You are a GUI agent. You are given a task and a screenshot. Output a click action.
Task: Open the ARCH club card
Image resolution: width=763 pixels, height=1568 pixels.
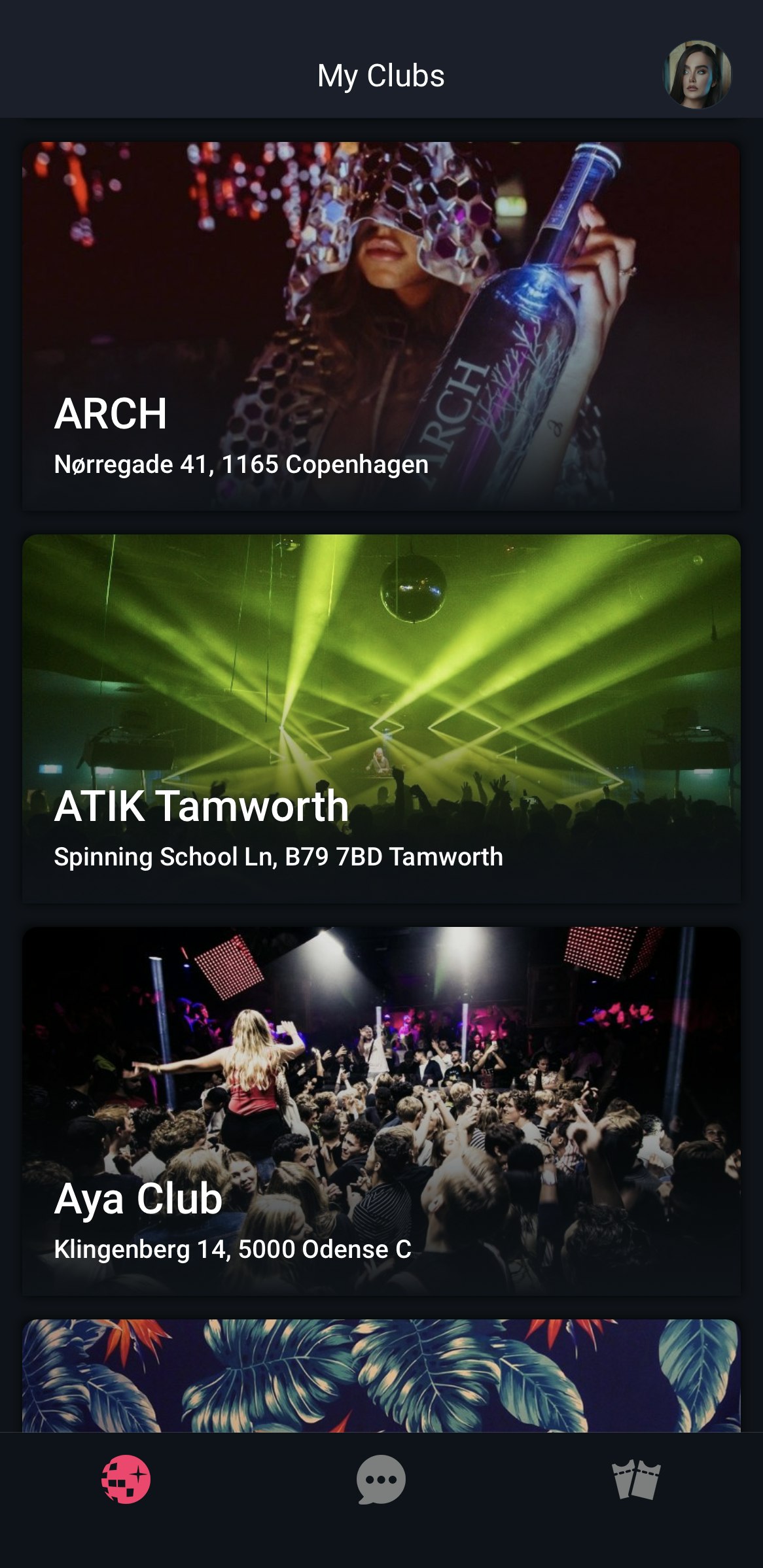click(381, 326)
